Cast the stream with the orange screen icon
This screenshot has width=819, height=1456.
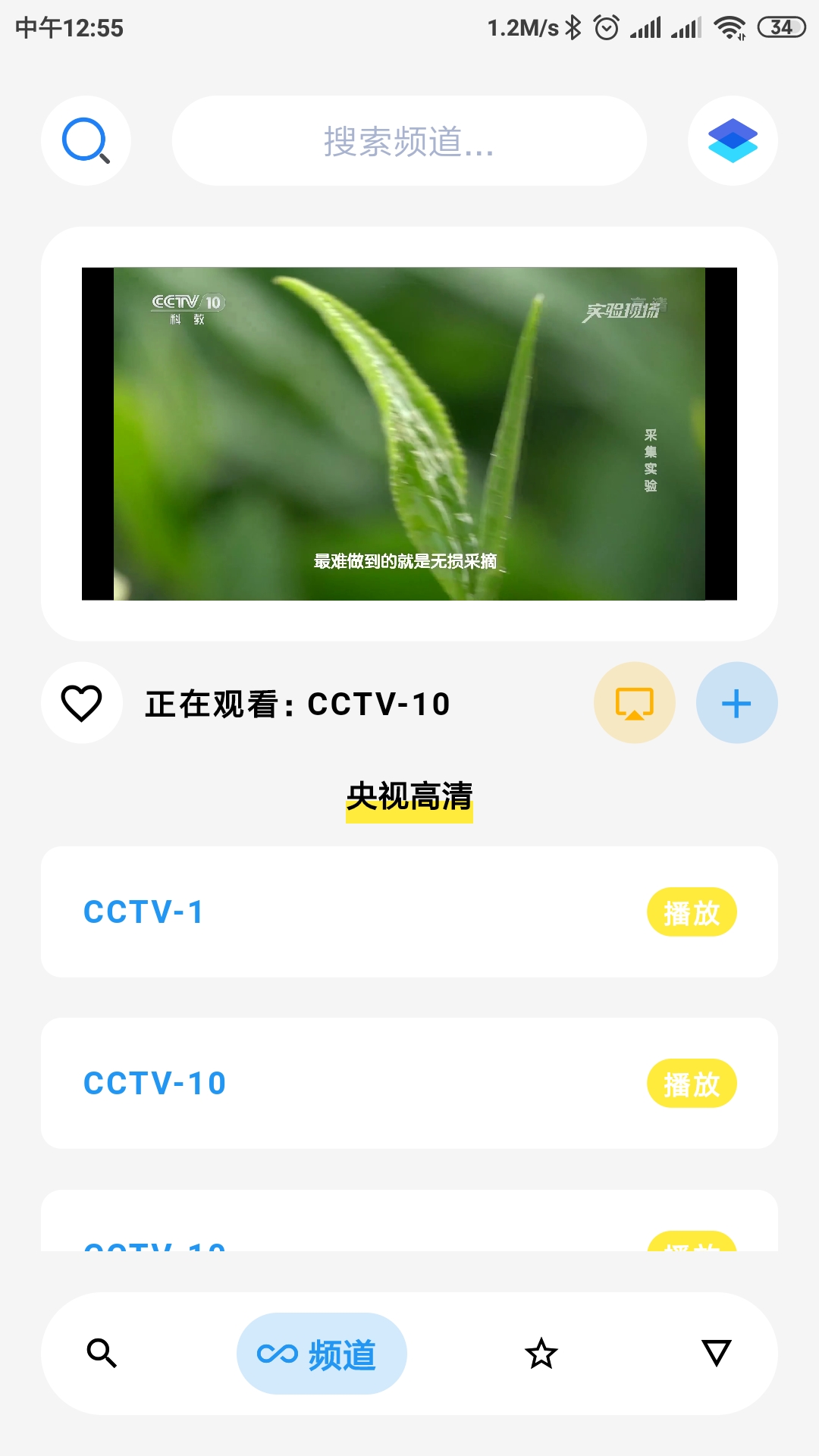click(x=635, y=703)
